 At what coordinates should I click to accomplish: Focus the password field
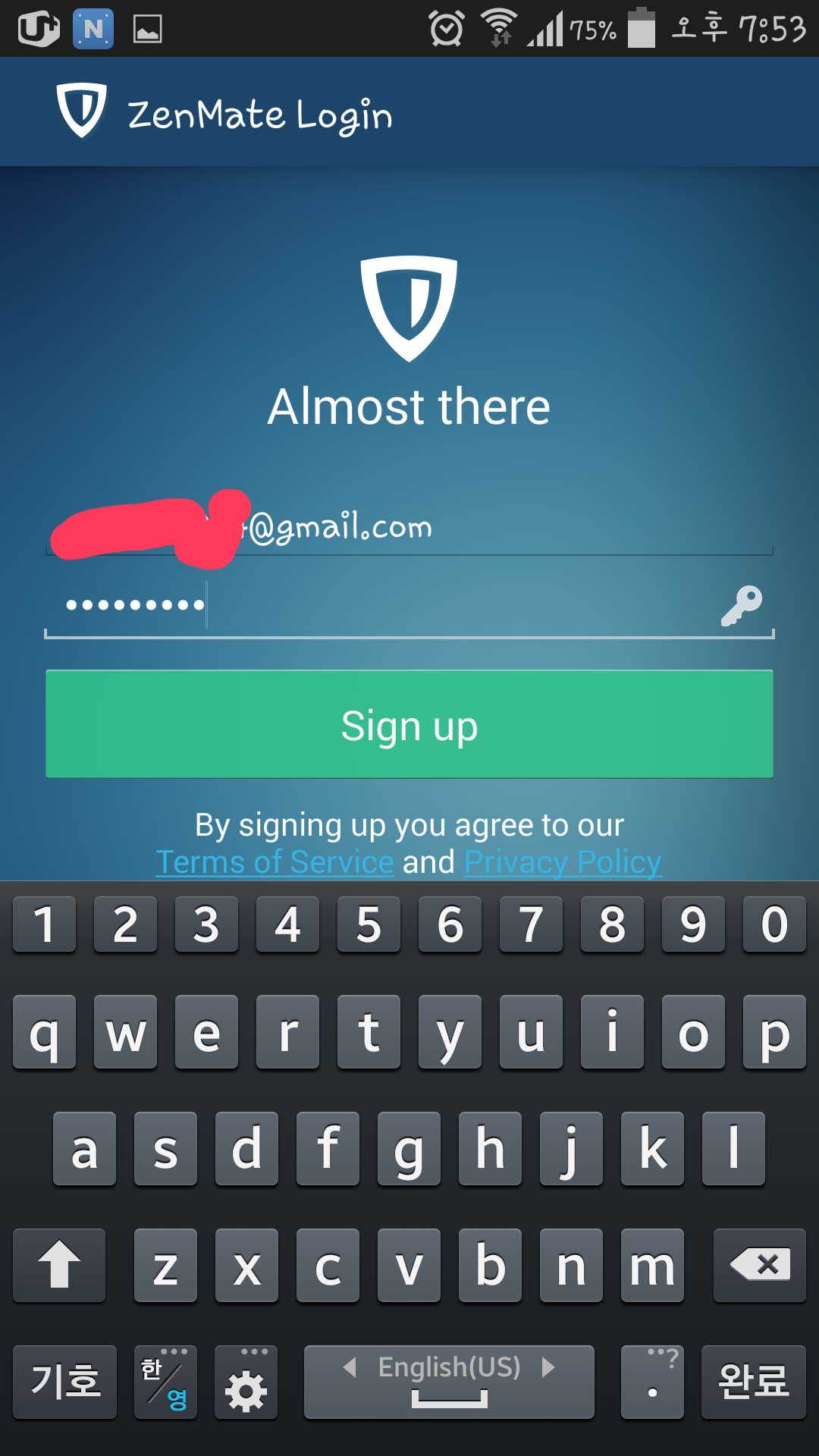pyautogui.click(x=379, y=605)
